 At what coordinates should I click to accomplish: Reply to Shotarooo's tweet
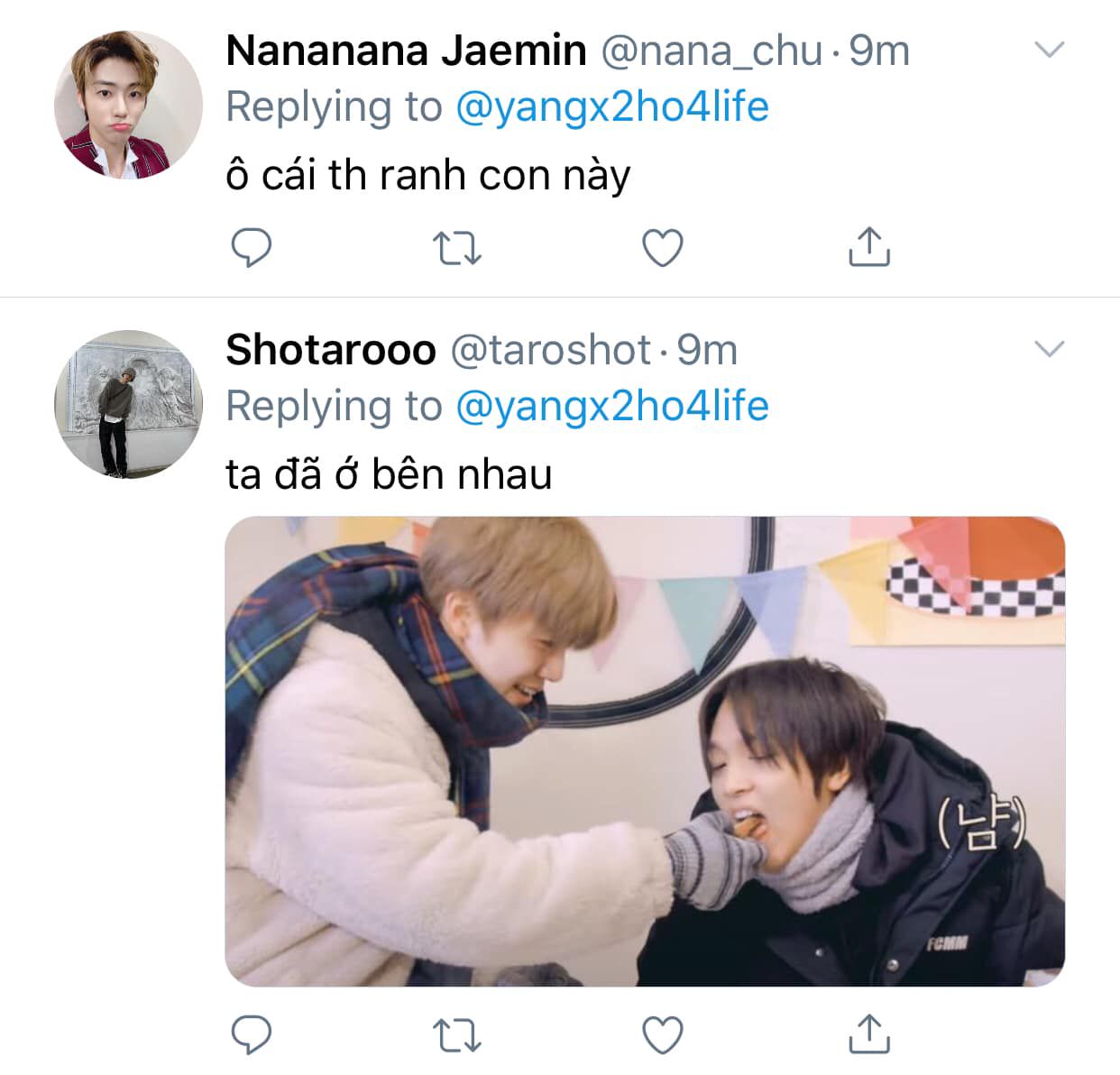(252, 1035)
